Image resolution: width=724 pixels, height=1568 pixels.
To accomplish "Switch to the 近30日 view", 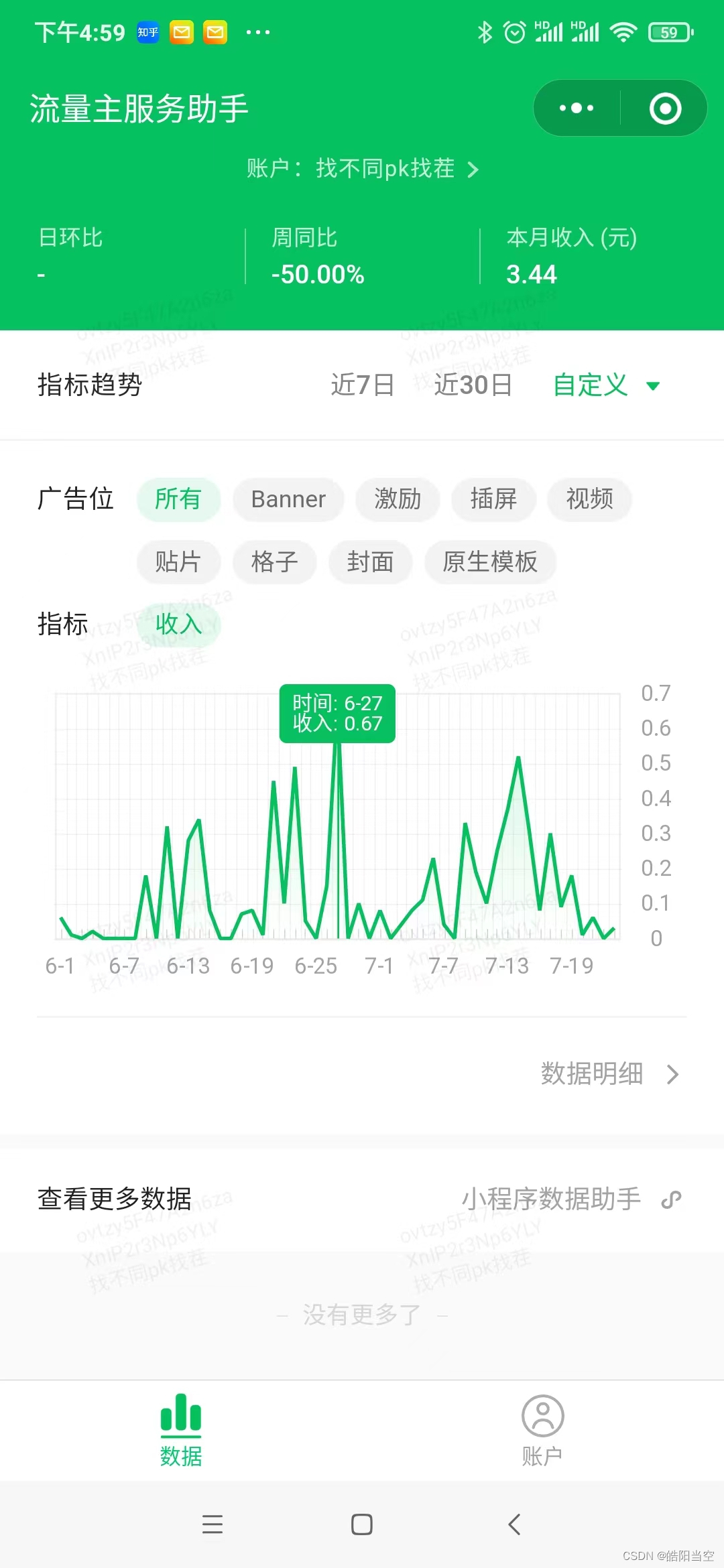I will tap(473, 385).
